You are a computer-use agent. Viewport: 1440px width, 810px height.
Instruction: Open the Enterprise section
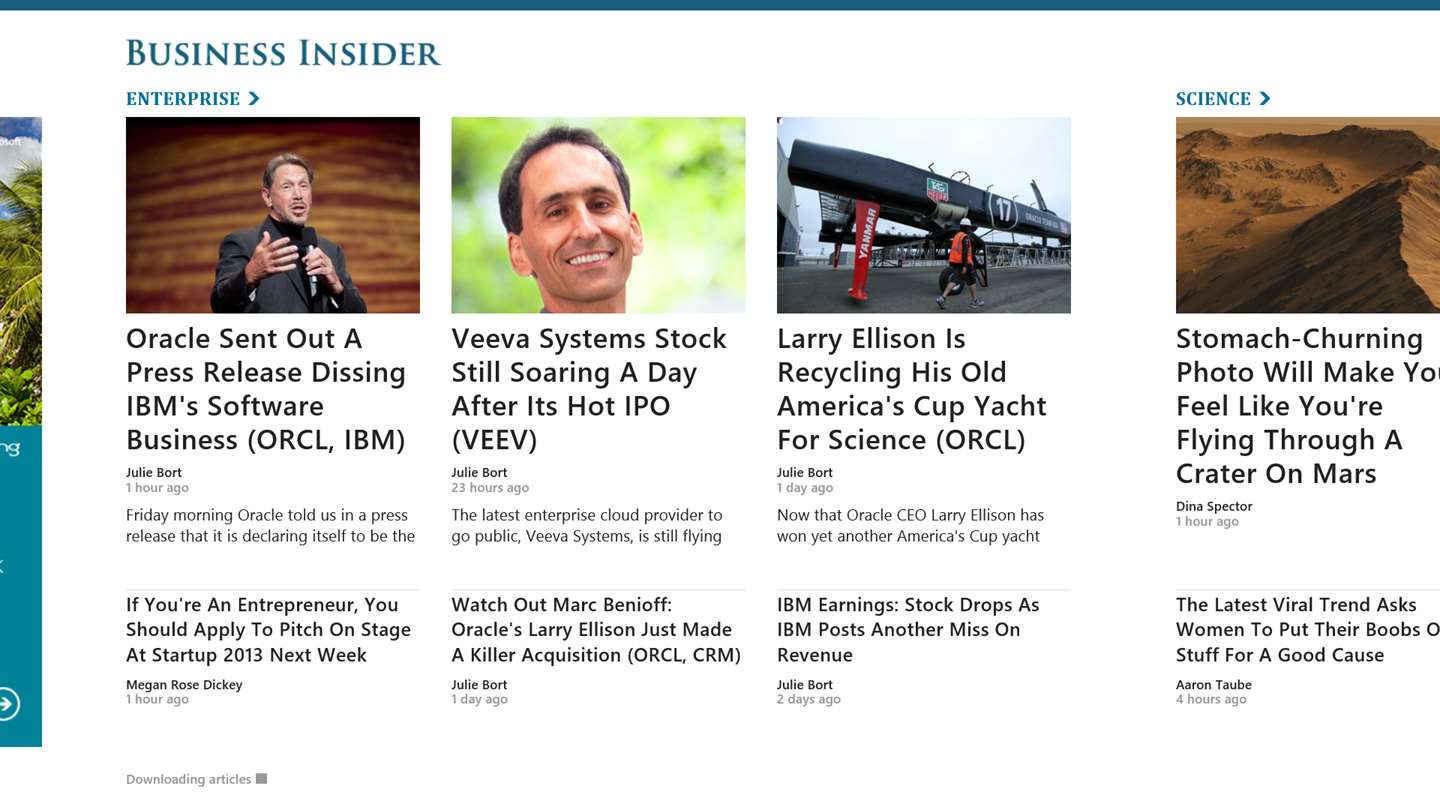click(x=192, y=99)
